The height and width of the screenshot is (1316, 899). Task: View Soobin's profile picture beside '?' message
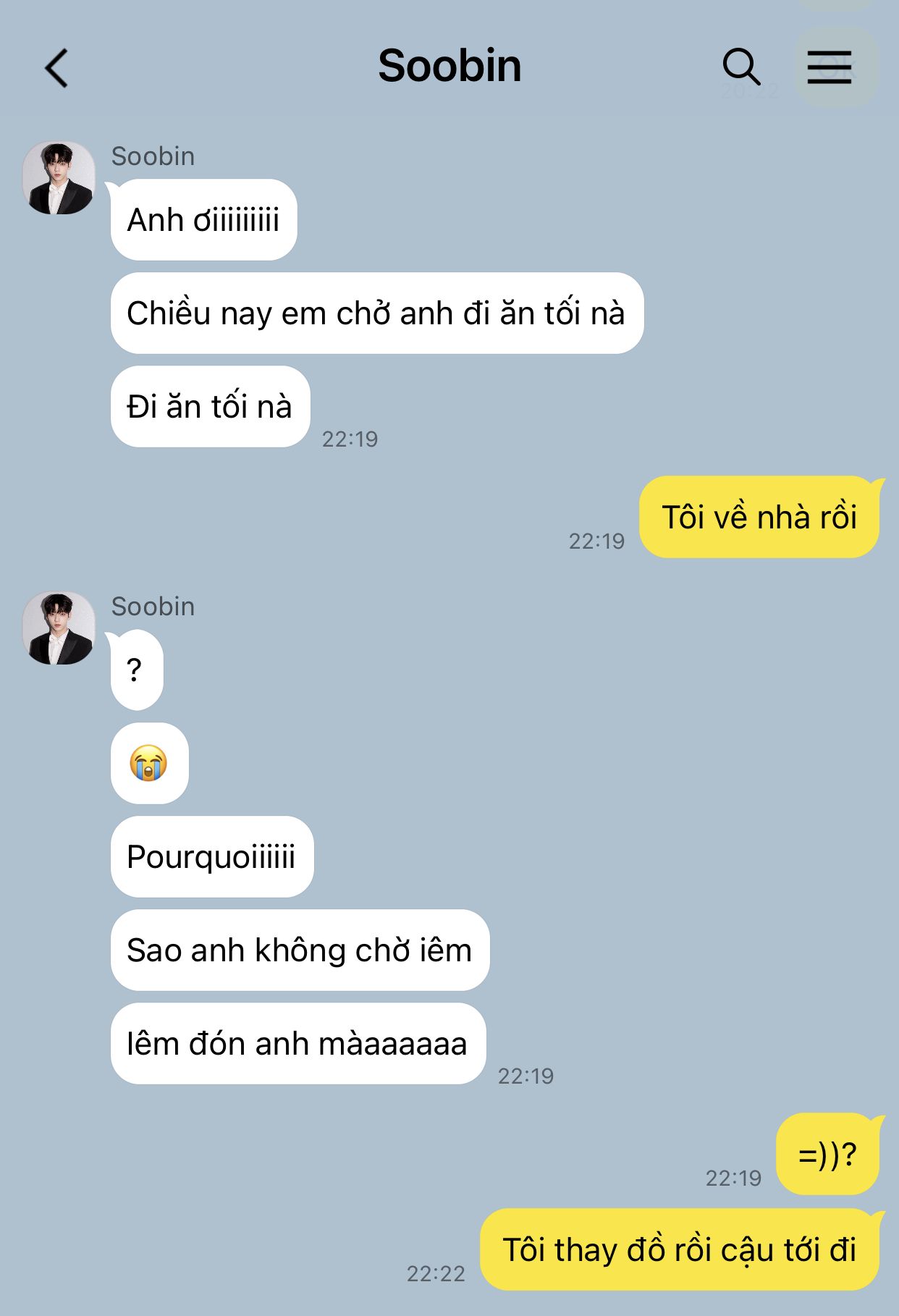pos(59,628)
